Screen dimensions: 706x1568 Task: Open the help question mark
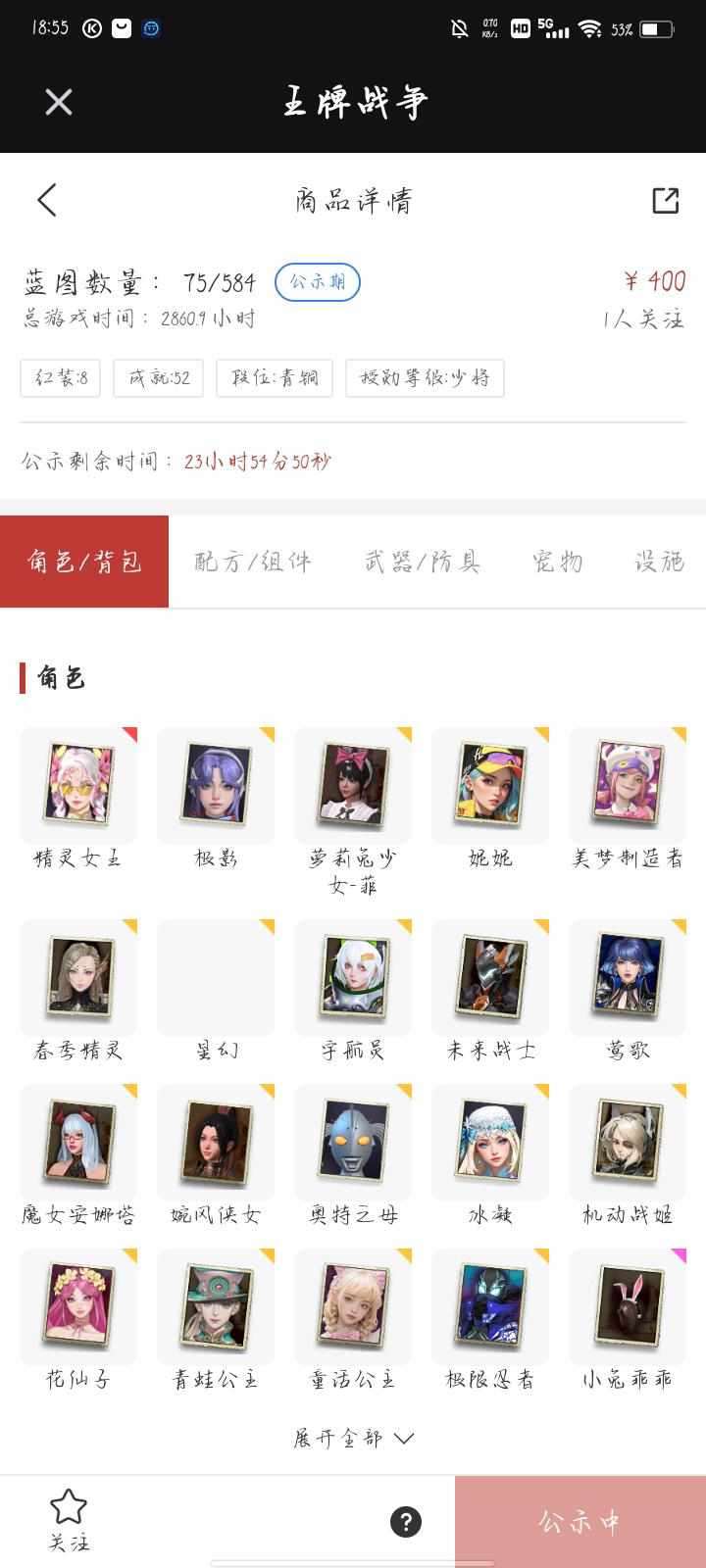click(x=406, y=1521)
